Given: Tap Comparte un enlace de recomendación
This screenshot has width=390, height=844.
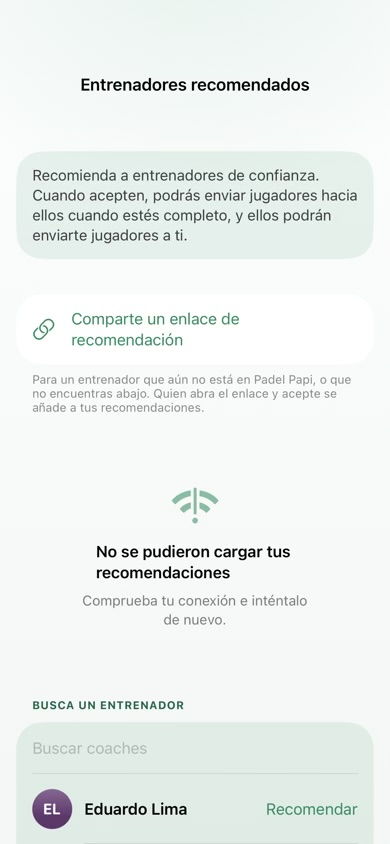Looking at the screenshot, I should pyautogui.click(x=195, y=329).
